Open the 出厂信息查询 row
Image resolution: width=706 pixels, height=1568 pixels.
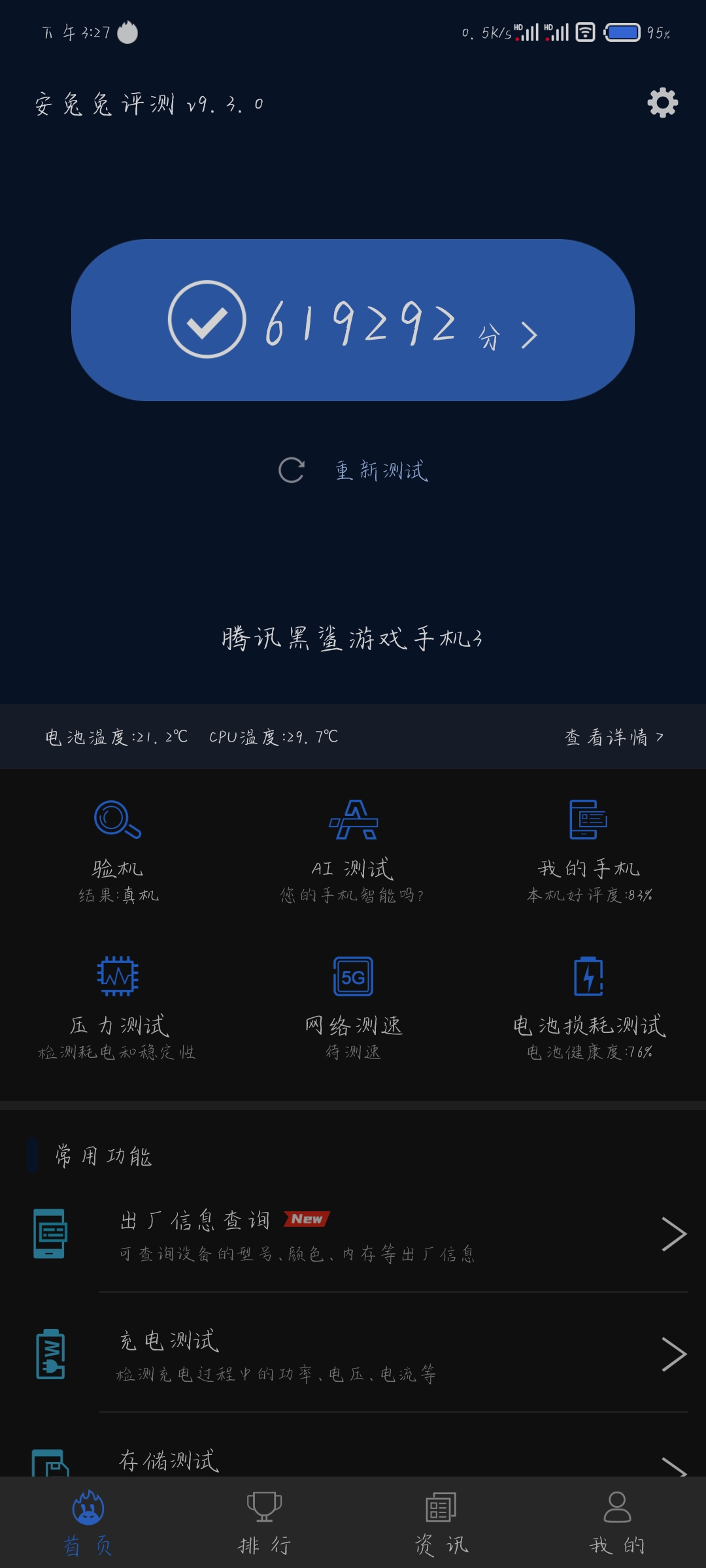[353, 1234]
